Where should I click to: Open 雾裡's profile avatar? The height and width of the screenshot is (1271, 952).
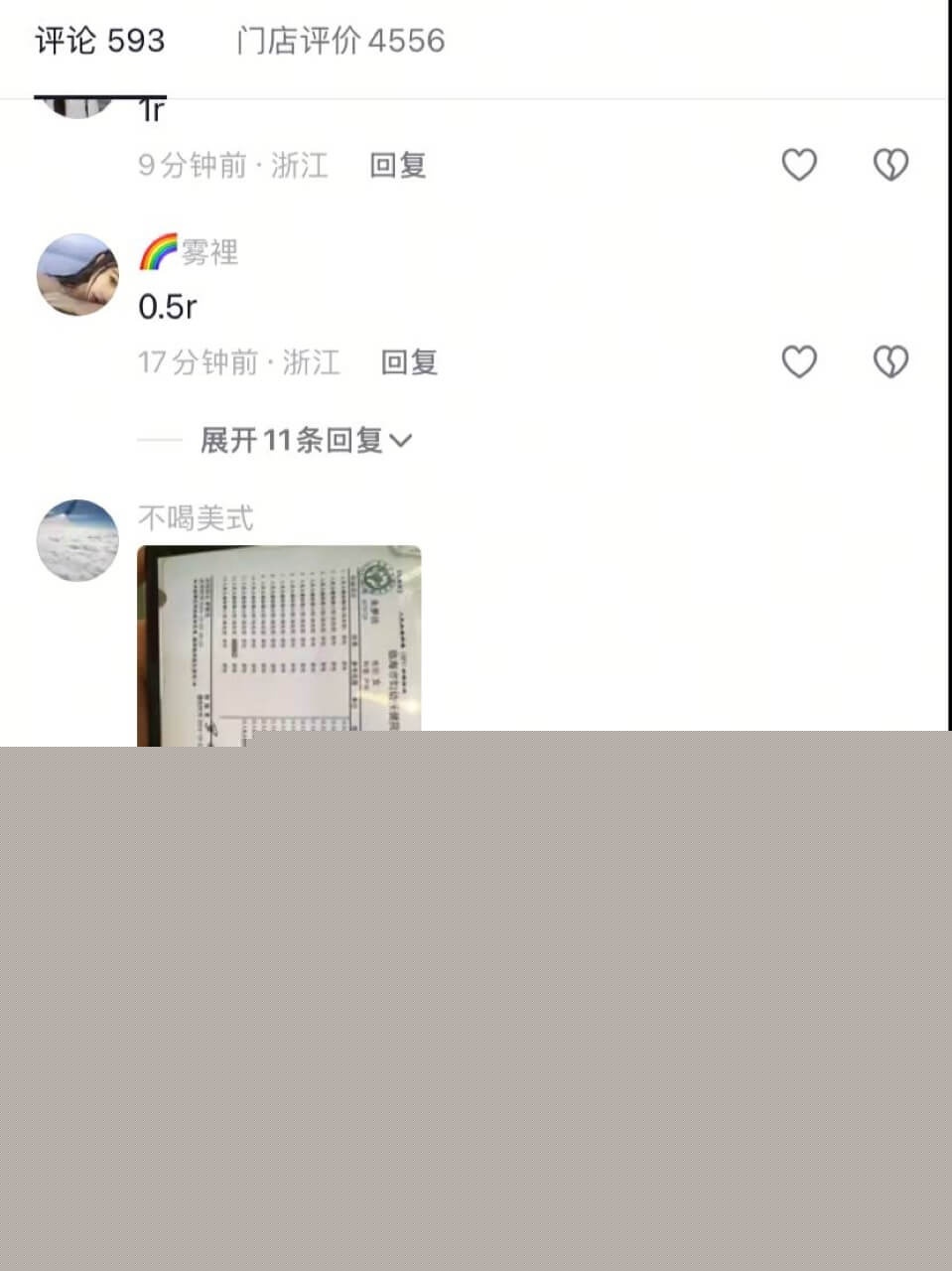click(76, 275)
